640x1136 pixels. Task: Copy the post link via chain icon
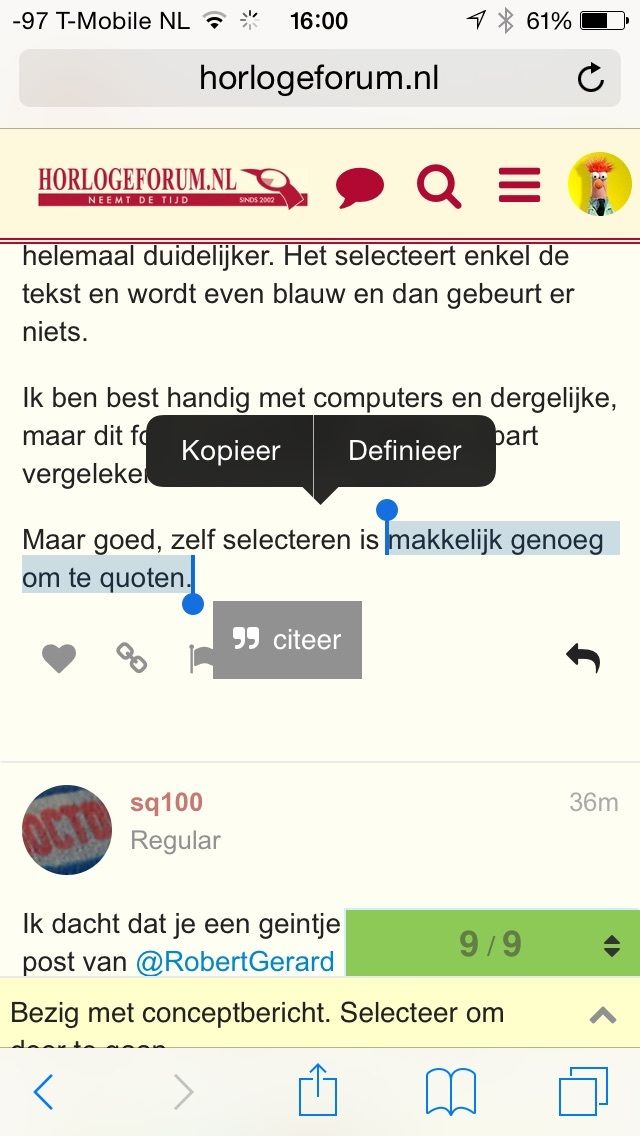tap(131, 658)
